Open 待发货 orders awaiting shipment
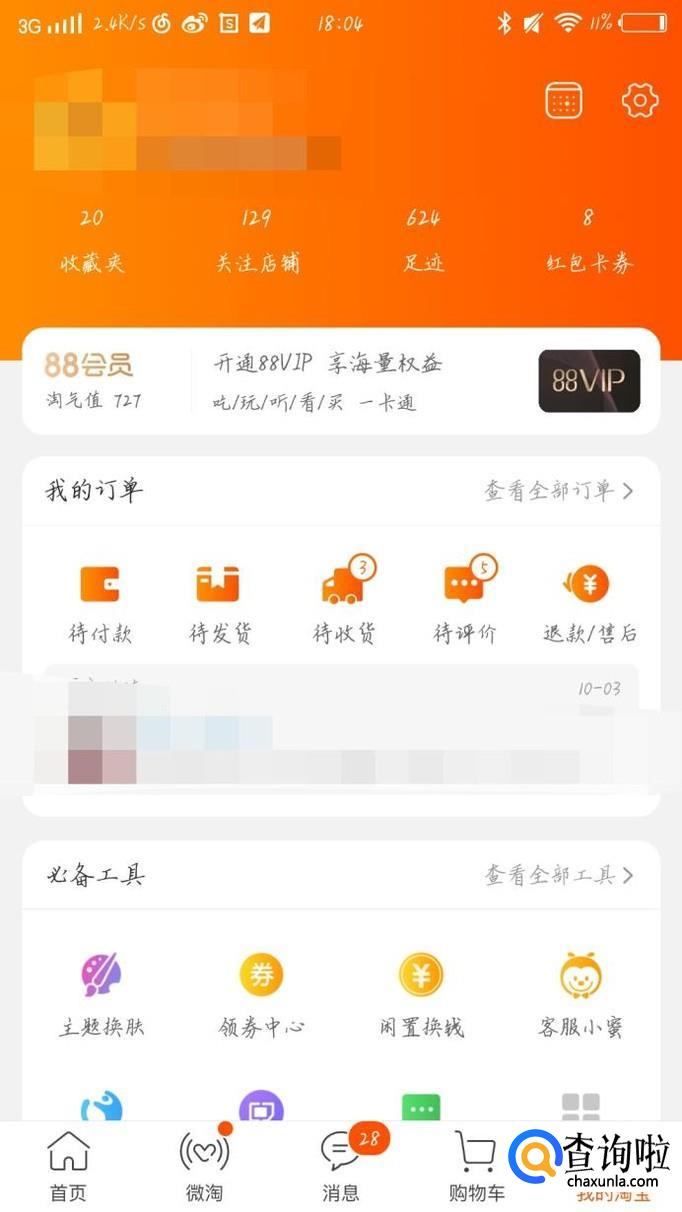The height and width of the screenshot is (1212, 682). tap(220, 603)
